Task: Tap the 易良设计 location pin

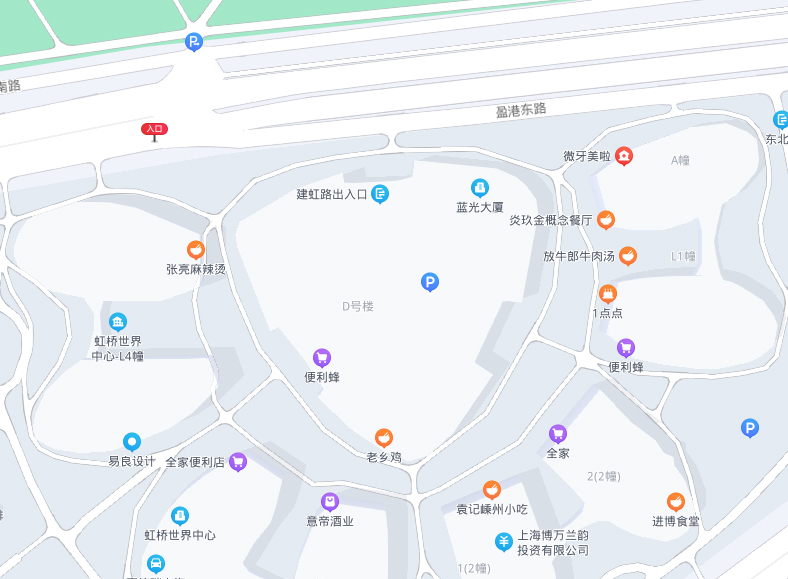Action: click(x=131, y=442)
